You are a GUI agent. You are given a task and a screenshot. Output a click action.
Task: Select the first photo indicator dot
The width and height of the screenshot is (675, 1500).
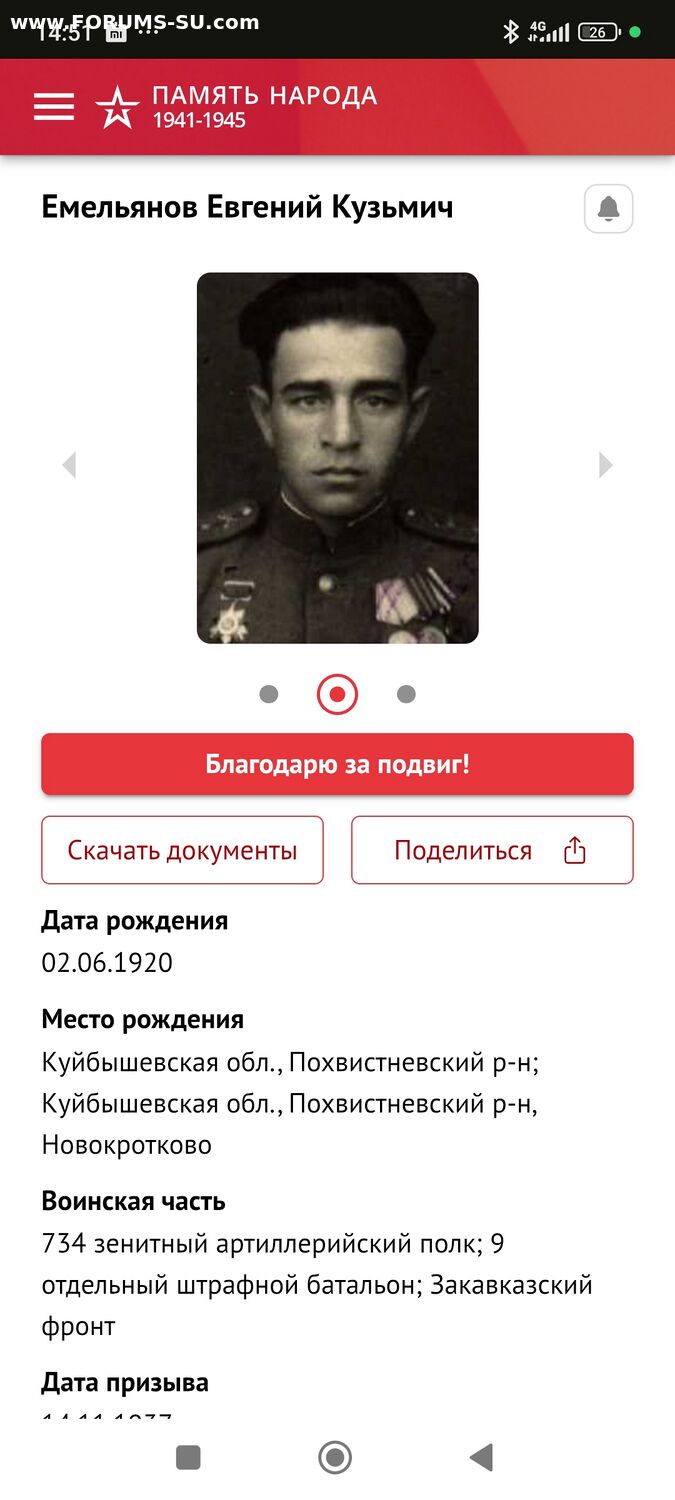[268, 694]
